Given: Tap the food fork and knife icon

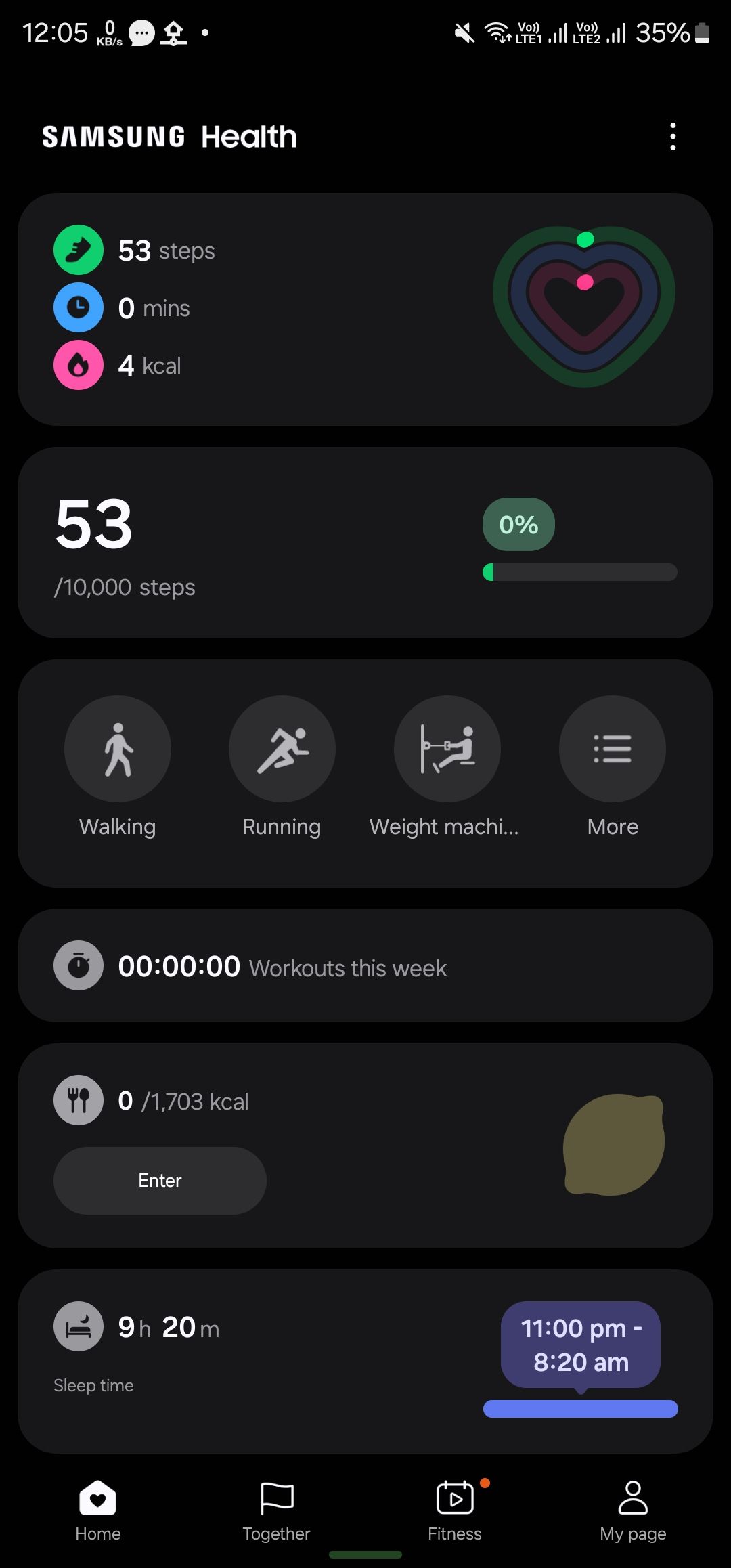Looking at the screenshot, I should (78, 1099).
